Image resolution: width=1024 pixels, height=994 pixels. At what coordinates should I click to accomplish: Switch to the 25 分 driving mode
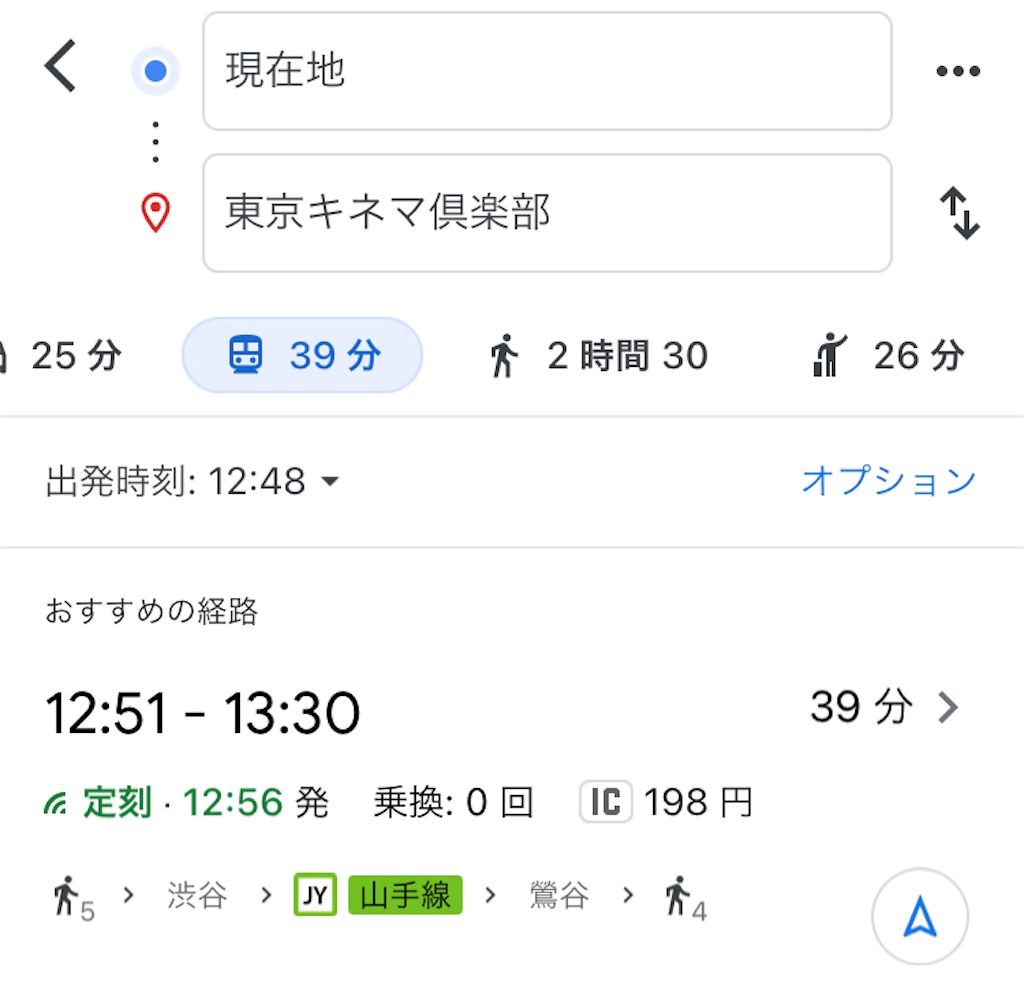pos(62,355)
